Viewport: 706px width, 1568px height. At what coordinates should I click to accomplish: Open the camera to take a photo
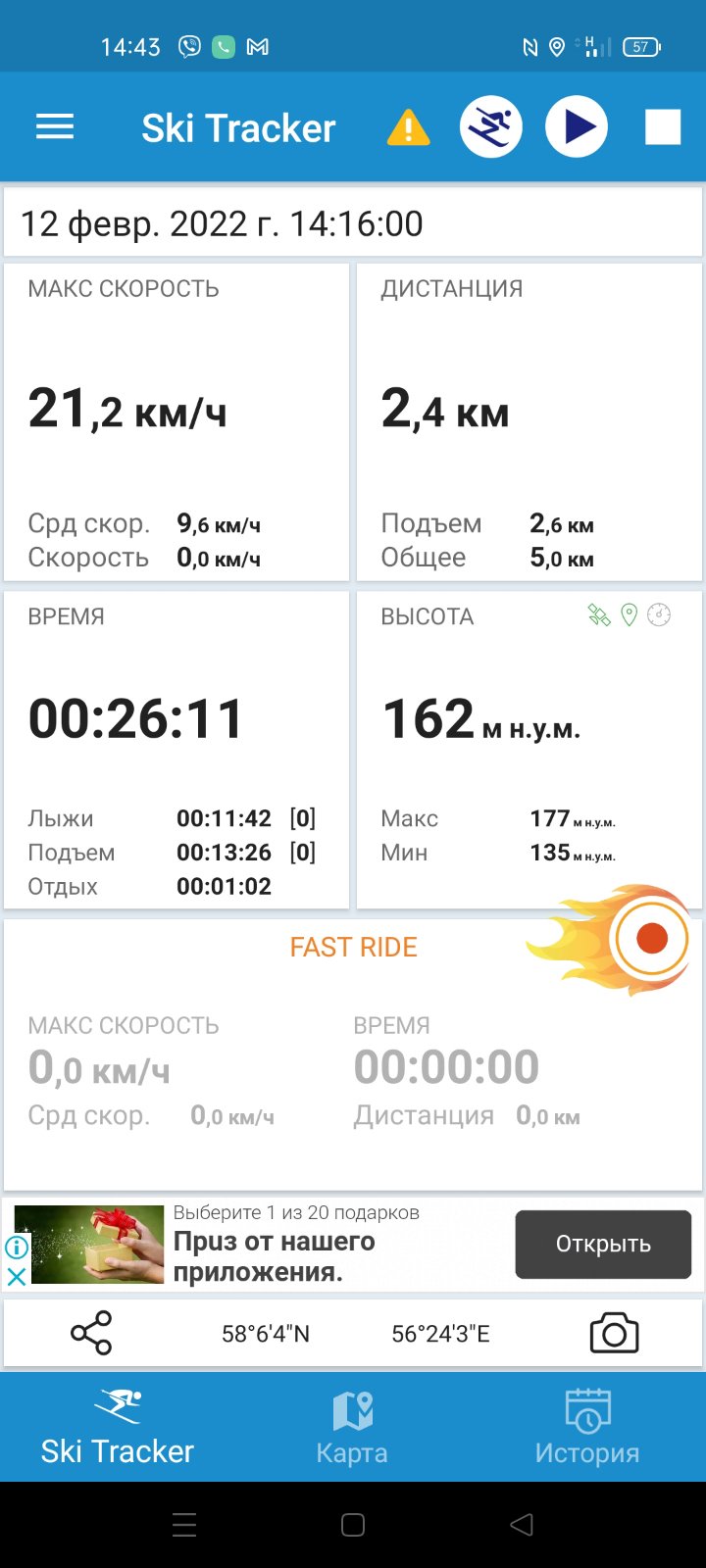614,1333
